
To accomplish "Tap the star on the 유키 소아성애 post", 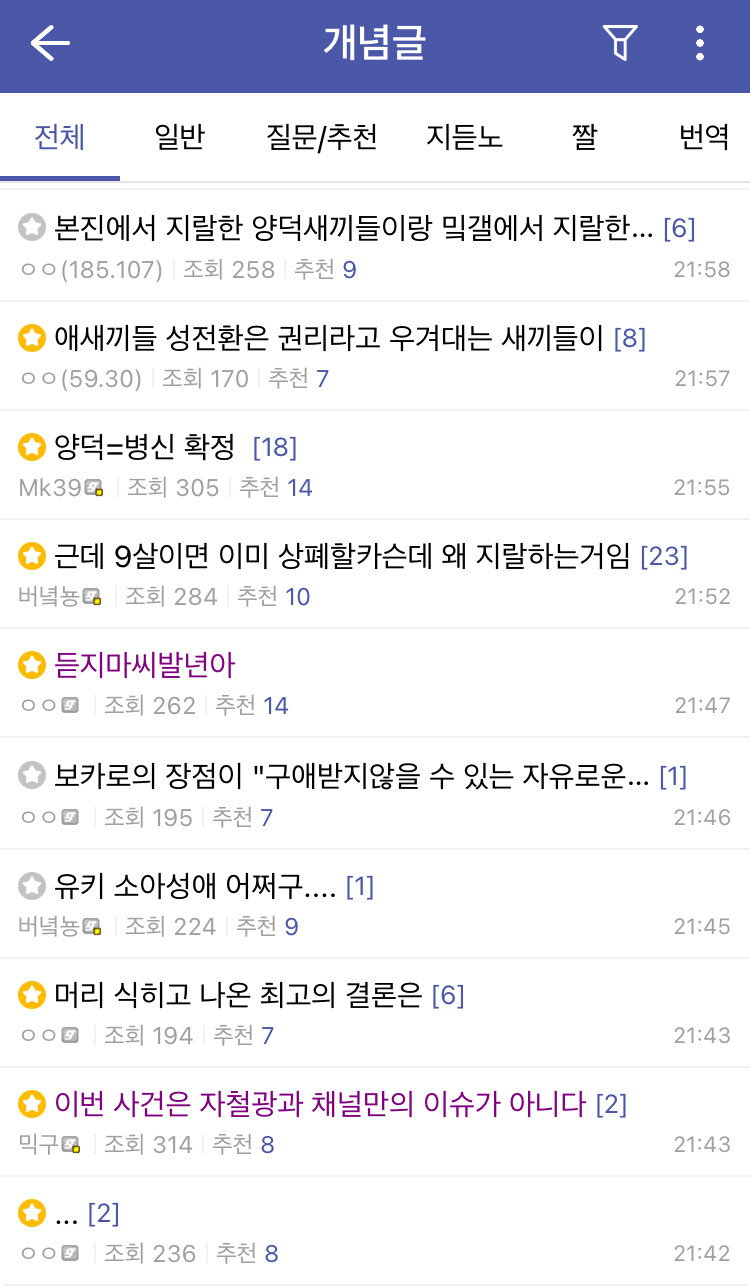I will [x=31, y=885].
